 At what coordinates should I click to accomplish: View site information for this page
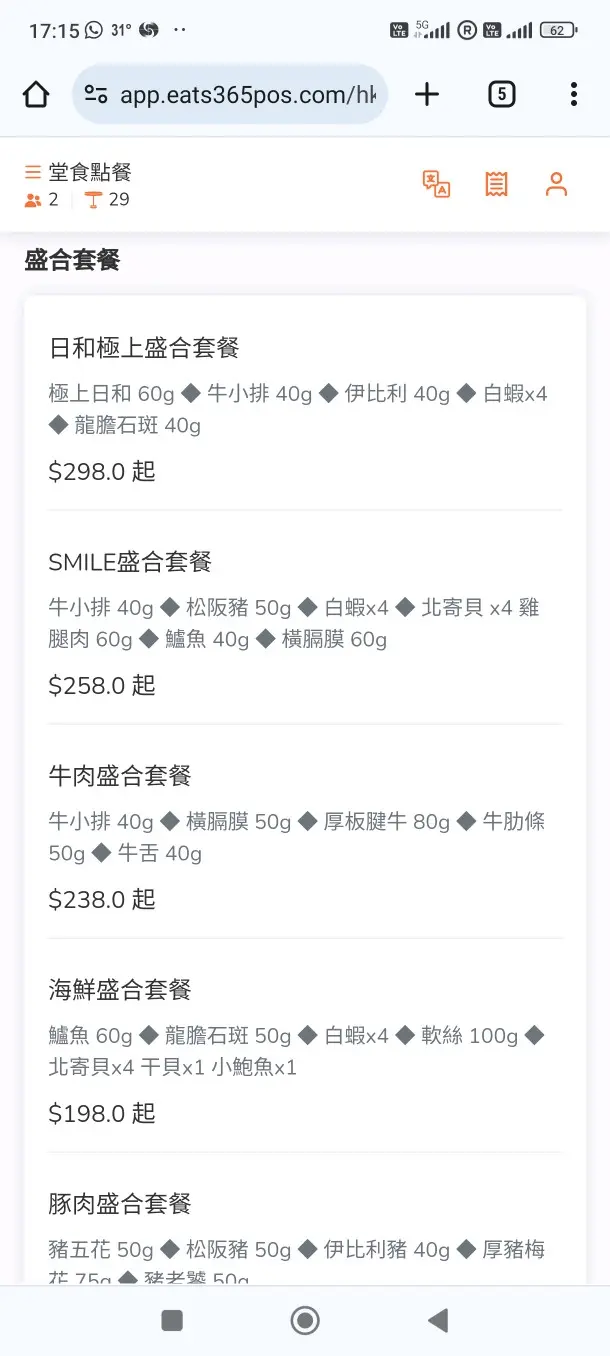(x=96, y=95)
